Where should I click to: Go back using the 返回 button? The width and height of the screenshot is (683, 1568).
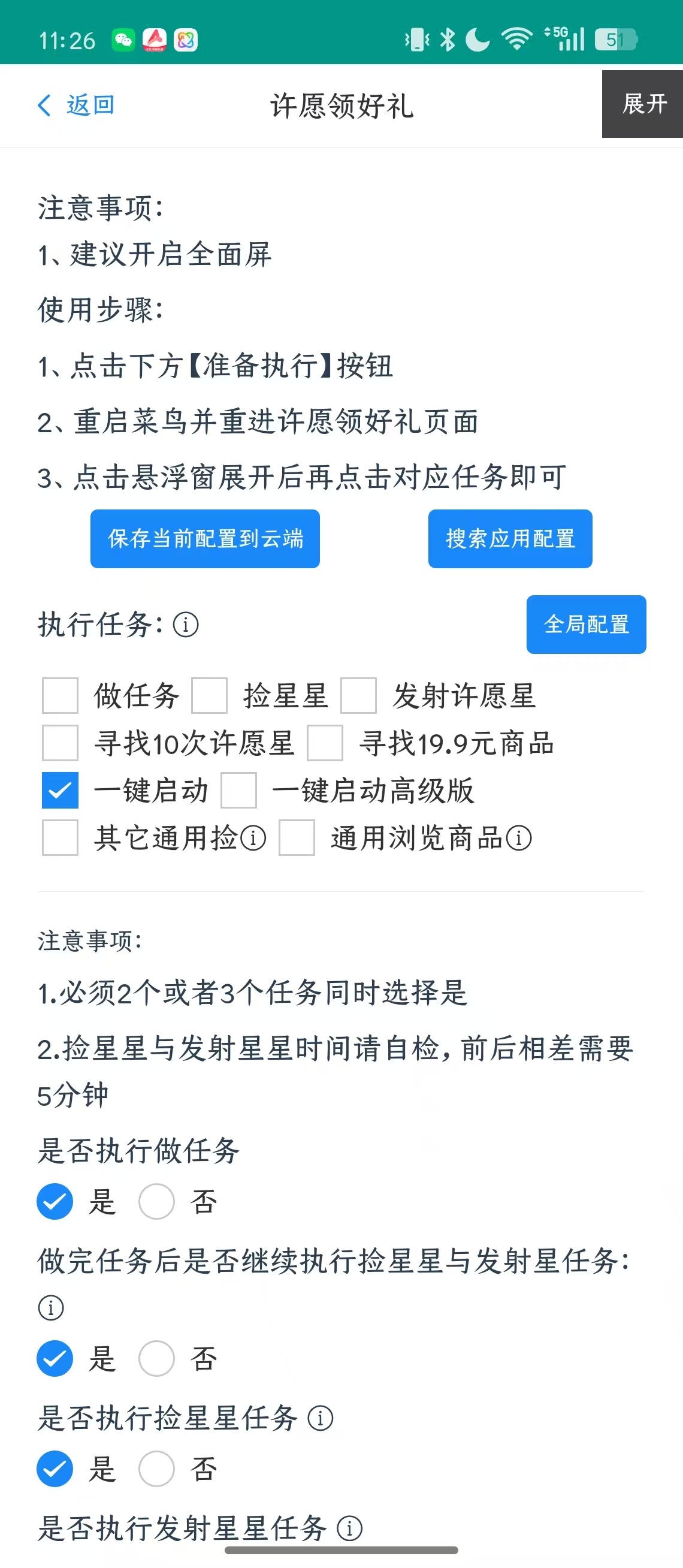pyautogui.click(x=76, y=105)
